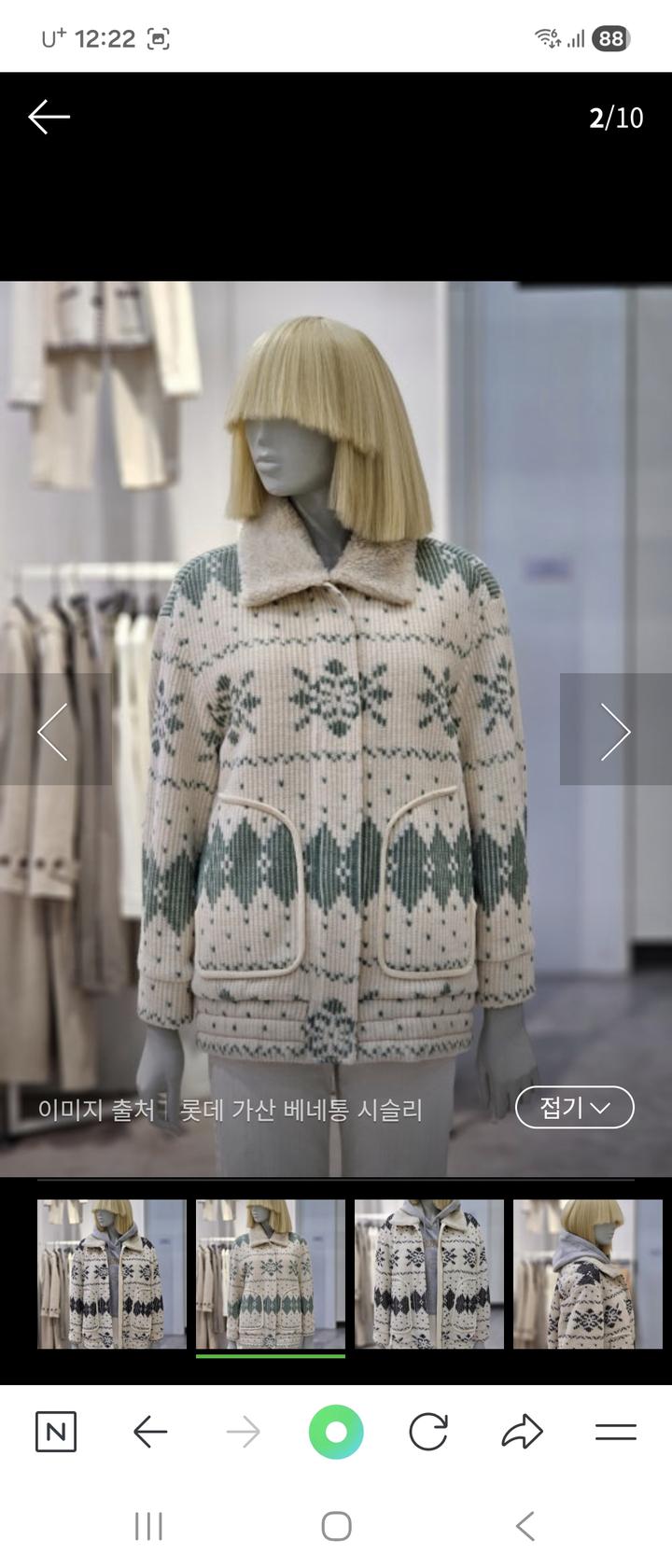Image resolution: width=672 pixels, height=1568 pixels.
Task: Open the Naver N home button
Action: 56,1432
